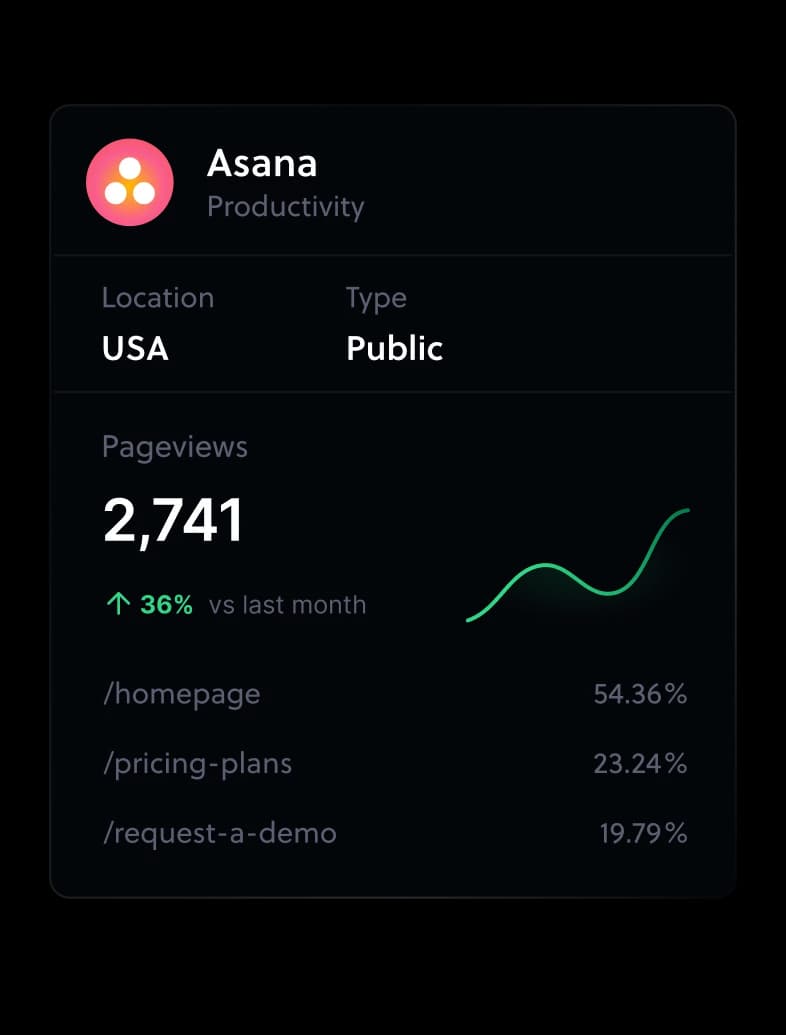Select the Pageviews section header
Screen dimensions: 786x1035
click(175, 447)
